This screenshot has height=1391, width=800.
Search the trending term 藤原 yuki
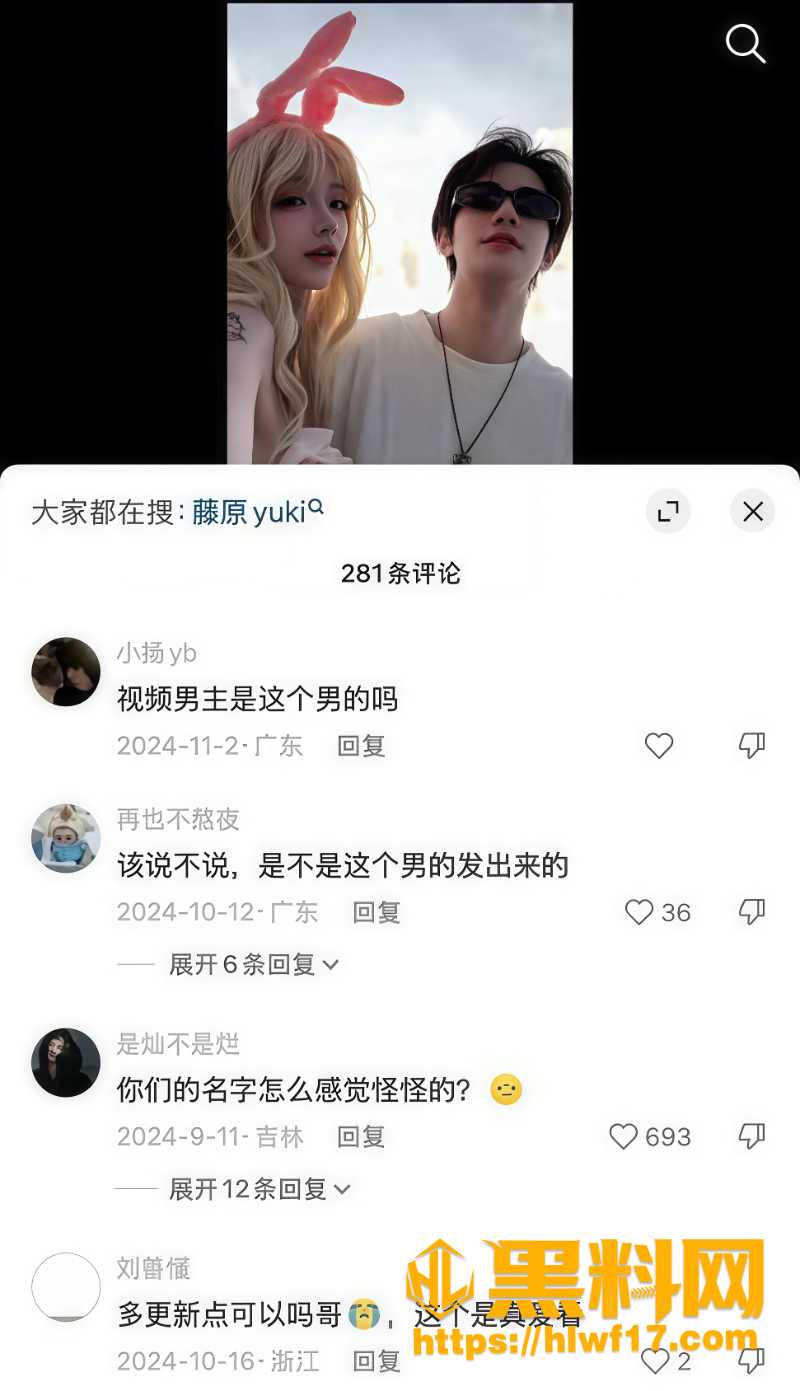pos(258,512)
